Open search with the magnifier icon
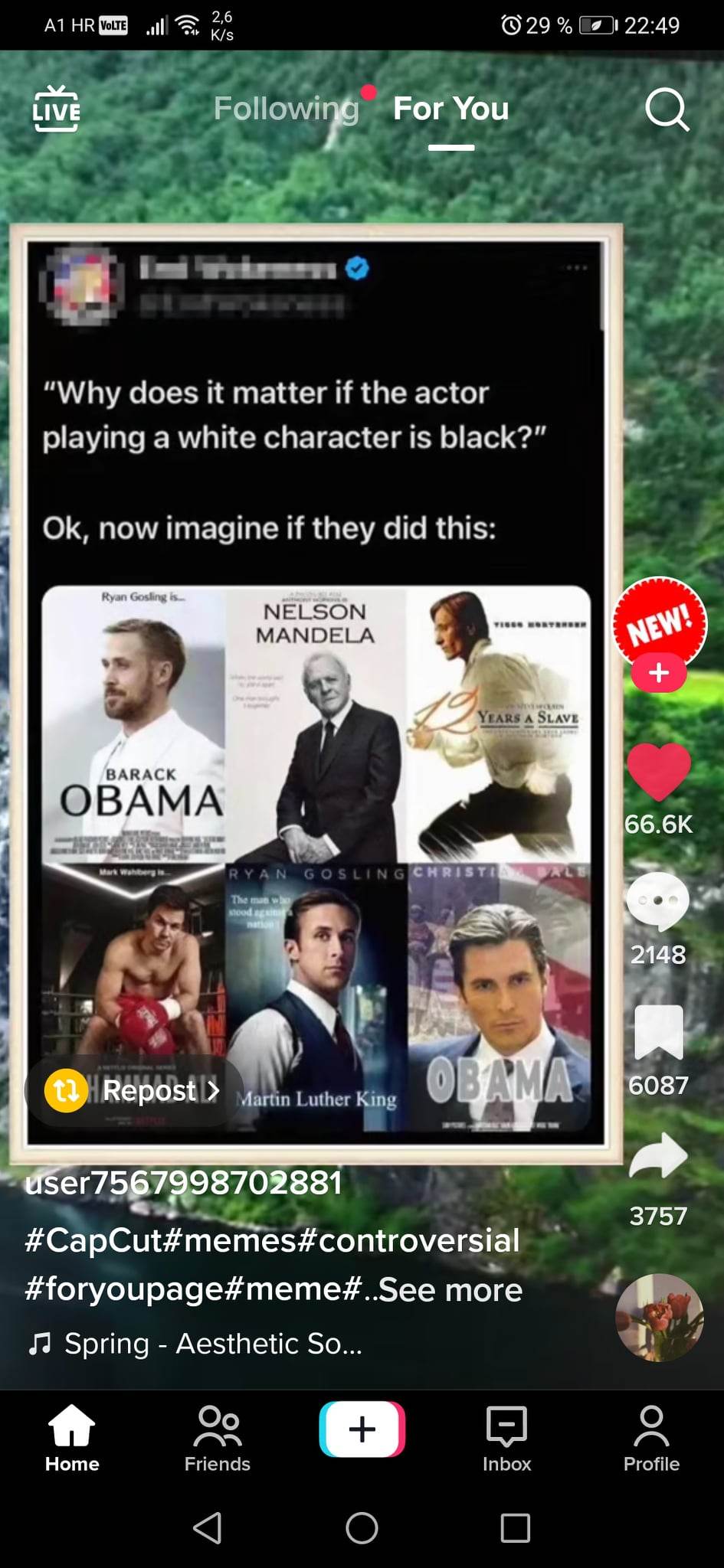This screenshot has height=1568, width=724. [666, 110]
